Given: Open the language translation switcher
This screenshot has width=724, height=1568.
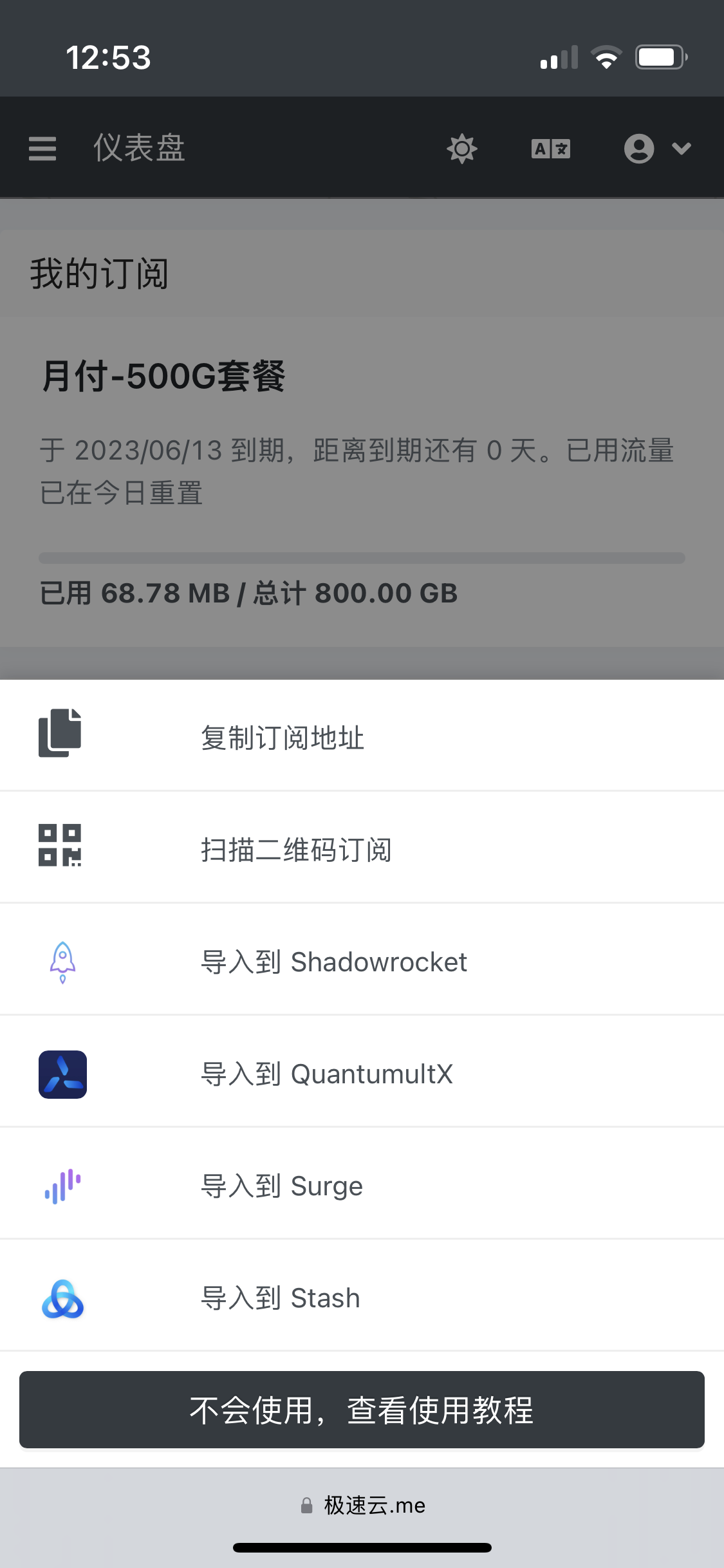Looking at the screenshot, I should [551, 149].
